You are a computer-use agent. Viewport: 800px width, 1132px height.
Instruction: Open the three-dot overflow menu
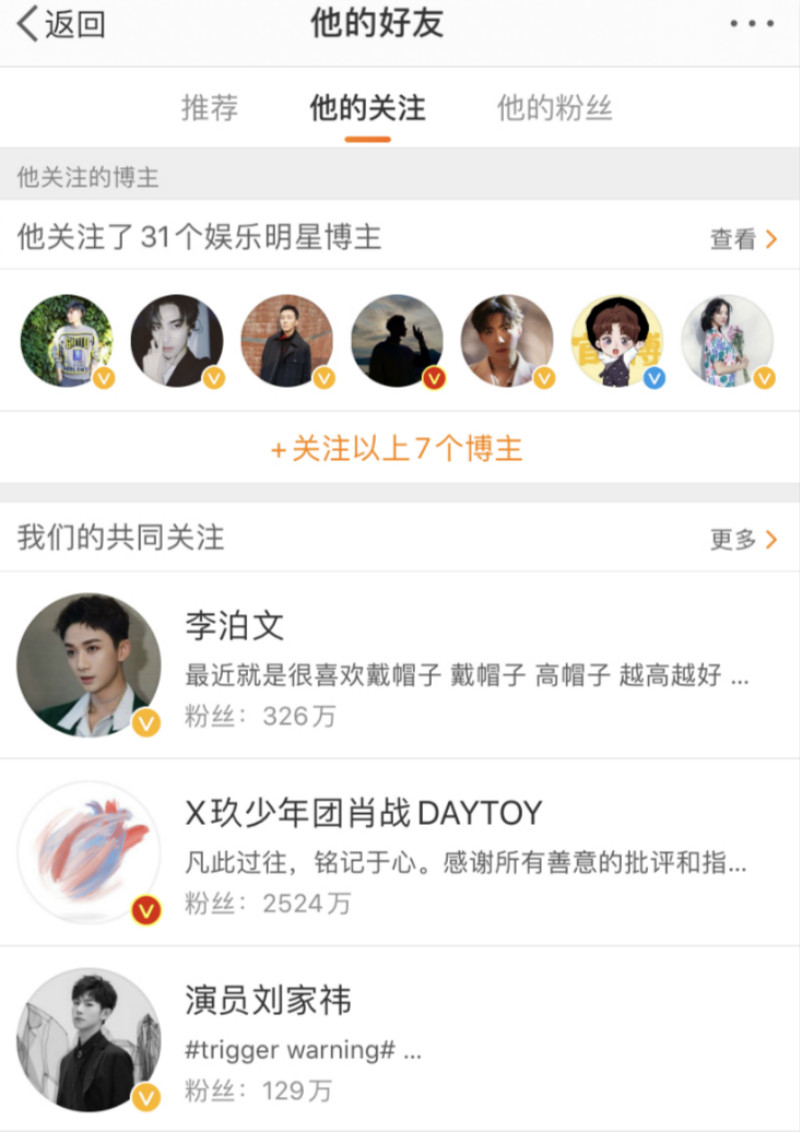(x=752, y=24)
